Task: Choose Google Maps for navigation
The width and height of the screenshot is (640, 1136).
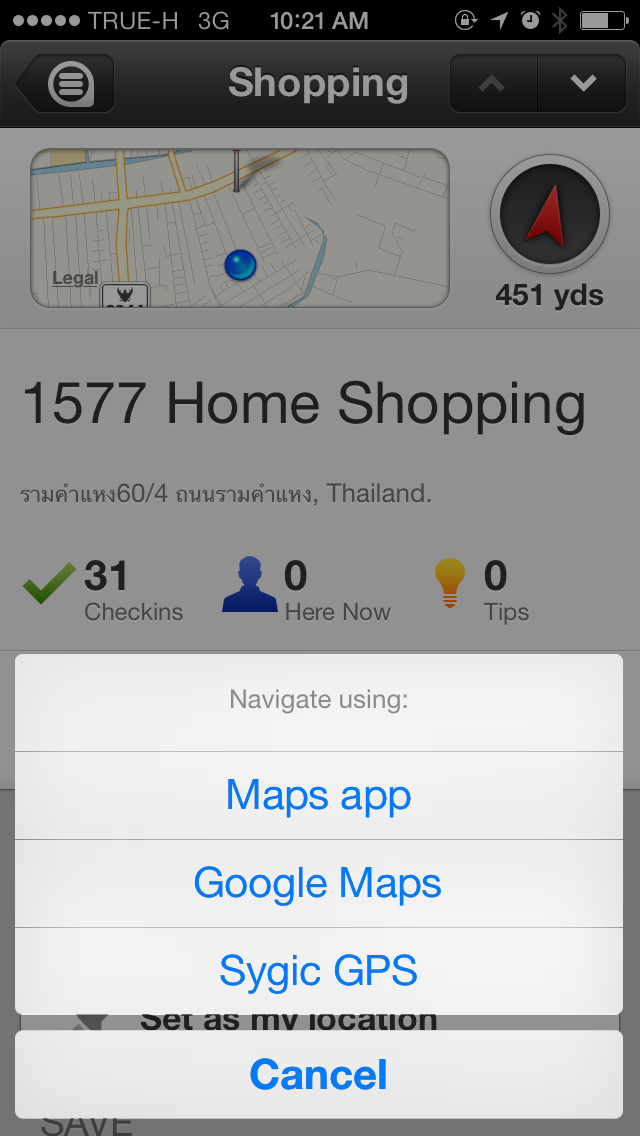Action: pyautogui.click(x=318, y=884)
